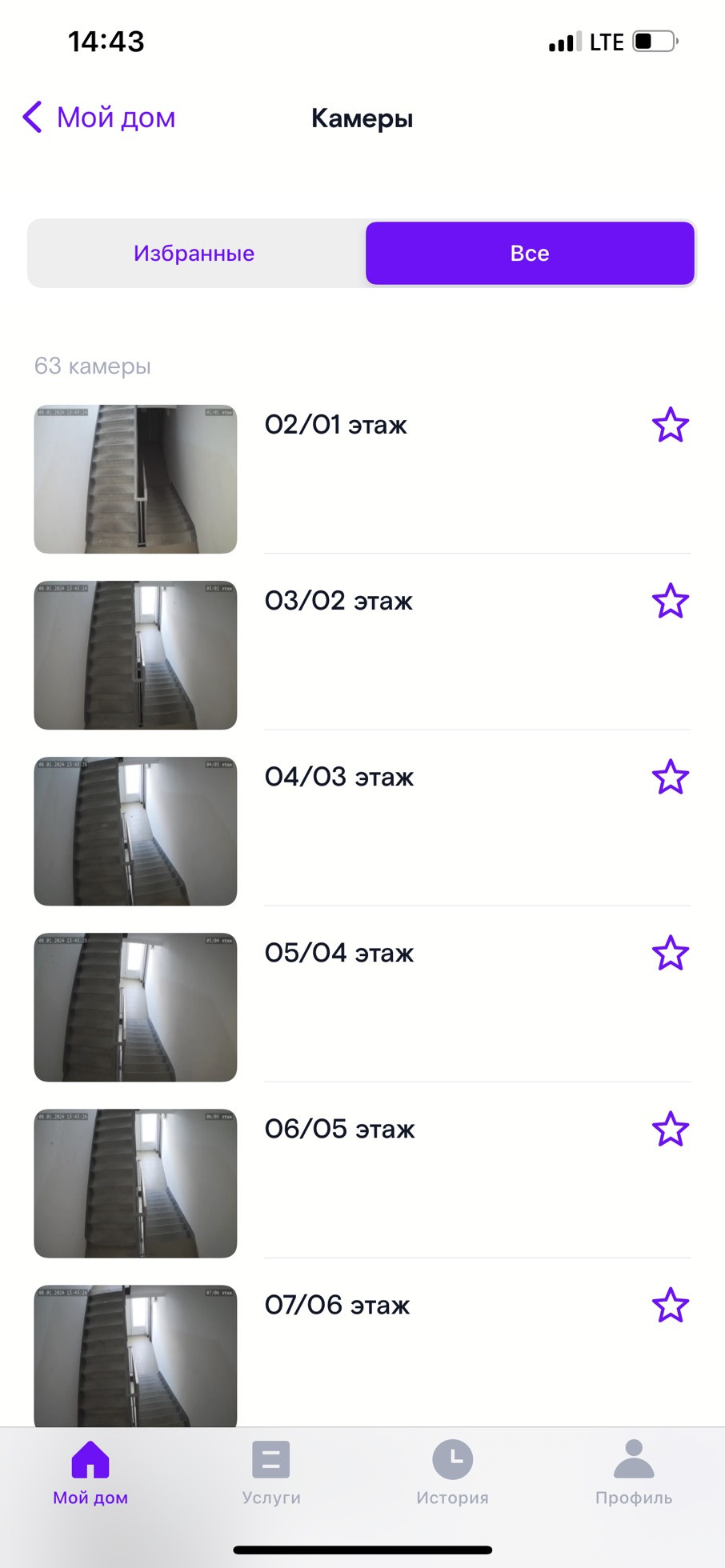
Task: Open the 02/01 этаж camera feed
Action: 135,478
